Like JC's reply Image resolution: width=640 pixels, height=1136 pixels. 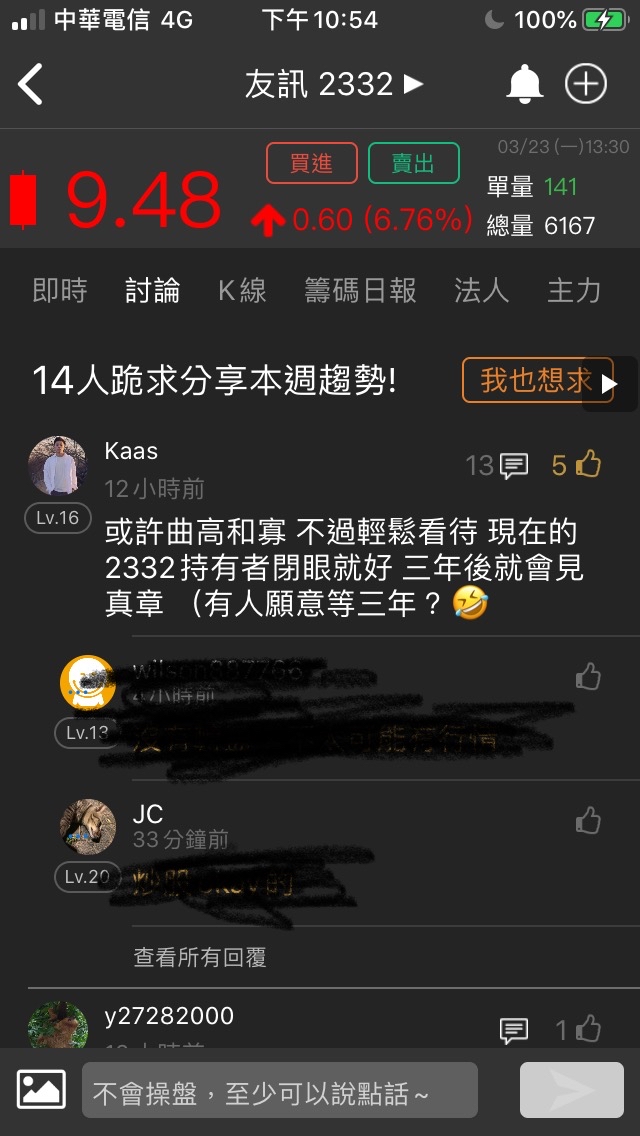coord(588,822)
